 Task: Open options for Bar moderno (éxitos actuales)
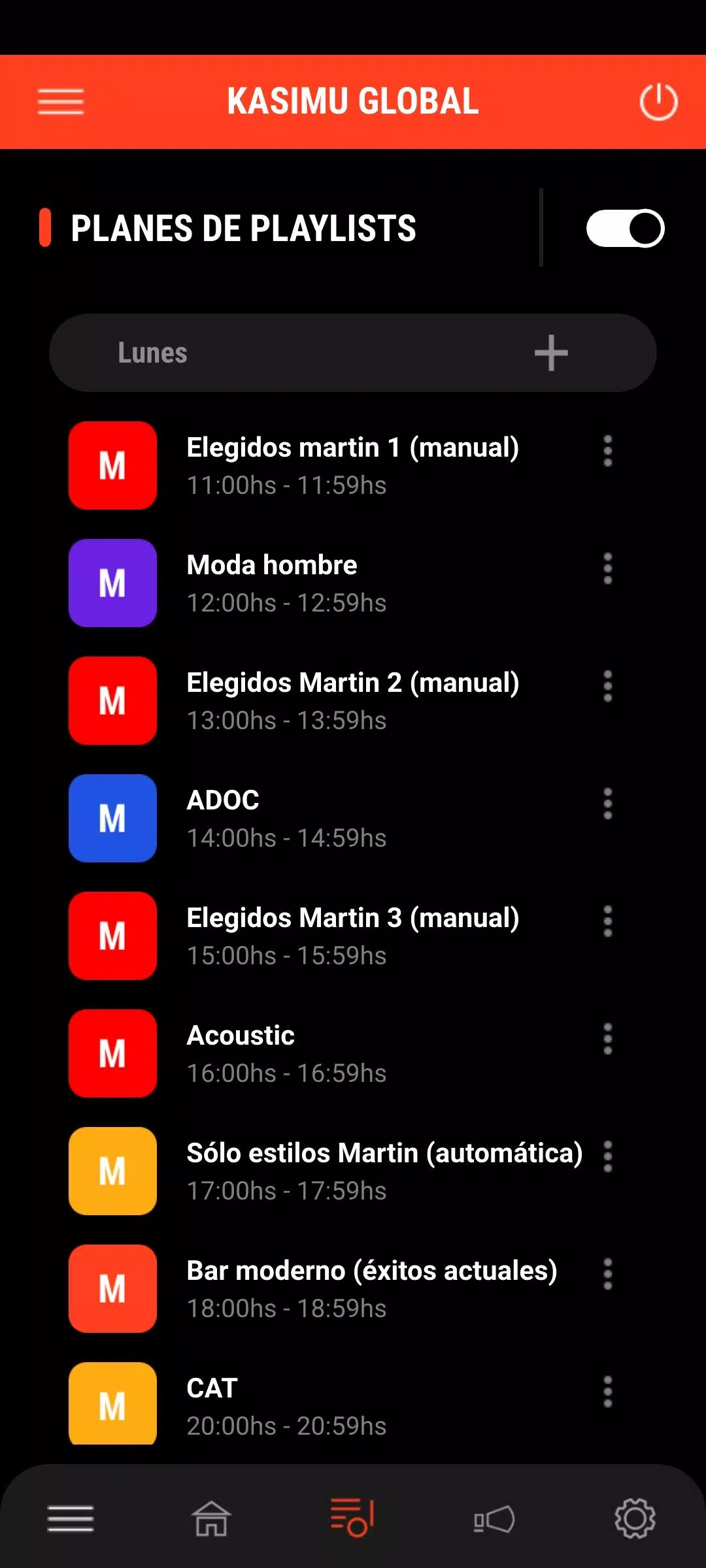click(607, 1274)
